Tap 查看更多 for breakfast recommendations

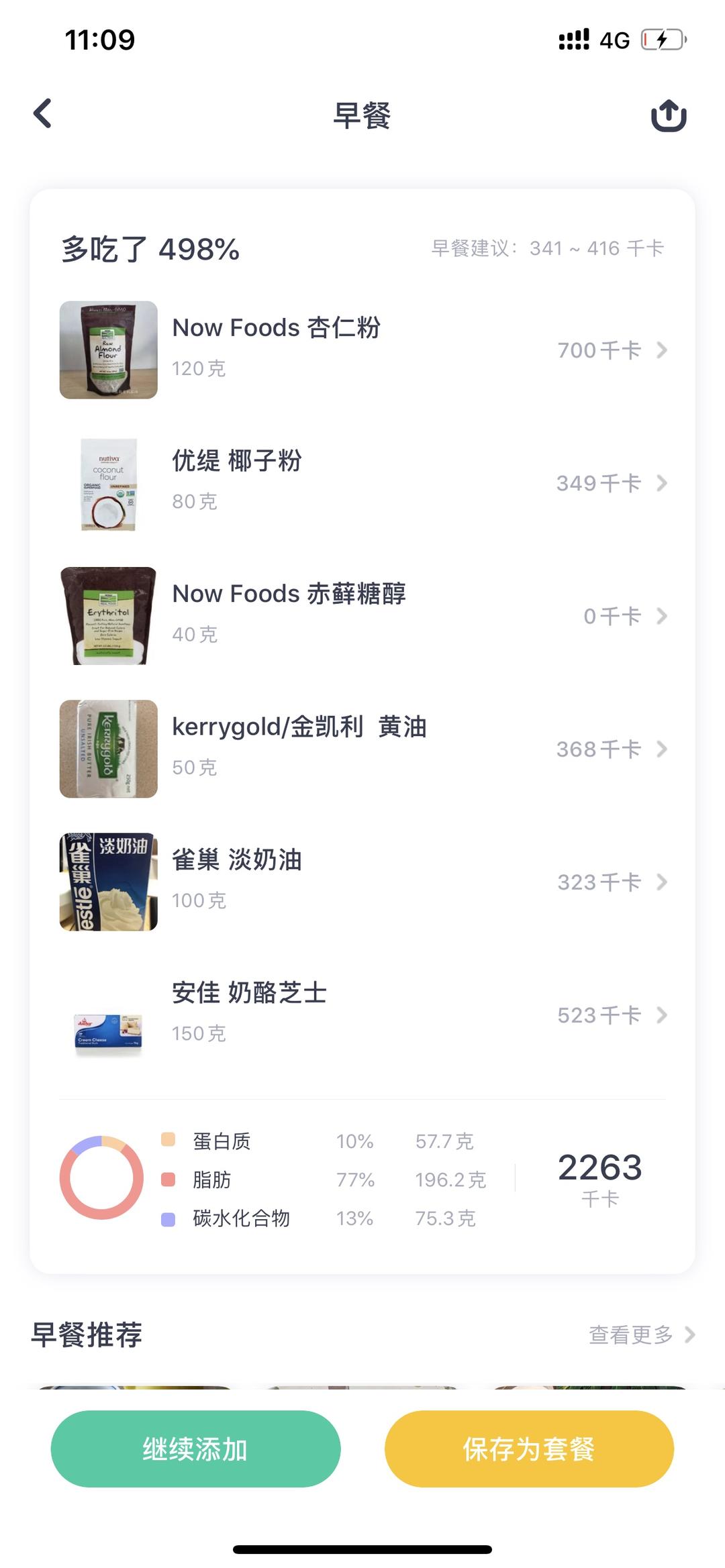pyautogui.click(x=640, y=1335)
